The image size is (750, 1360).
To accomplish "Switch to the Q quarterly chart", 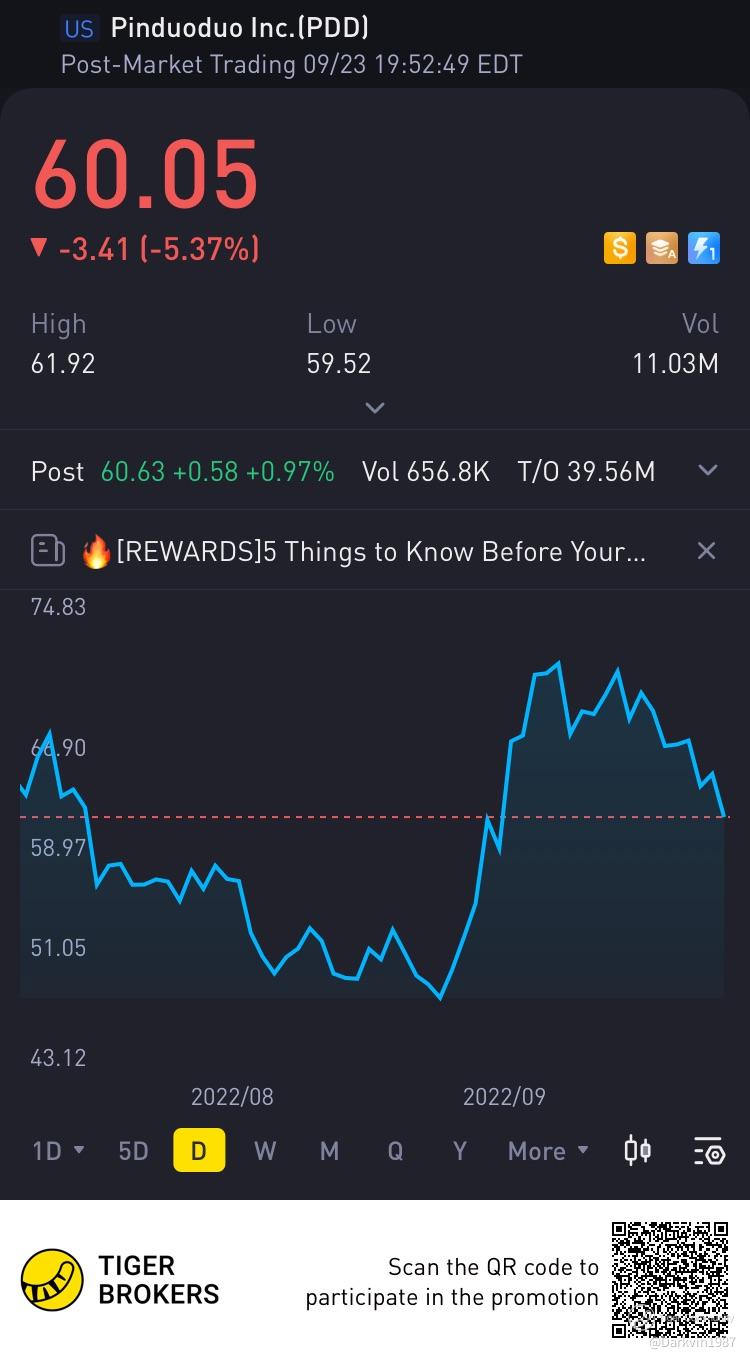I will pyautogui.click(x=395, y=1151).
